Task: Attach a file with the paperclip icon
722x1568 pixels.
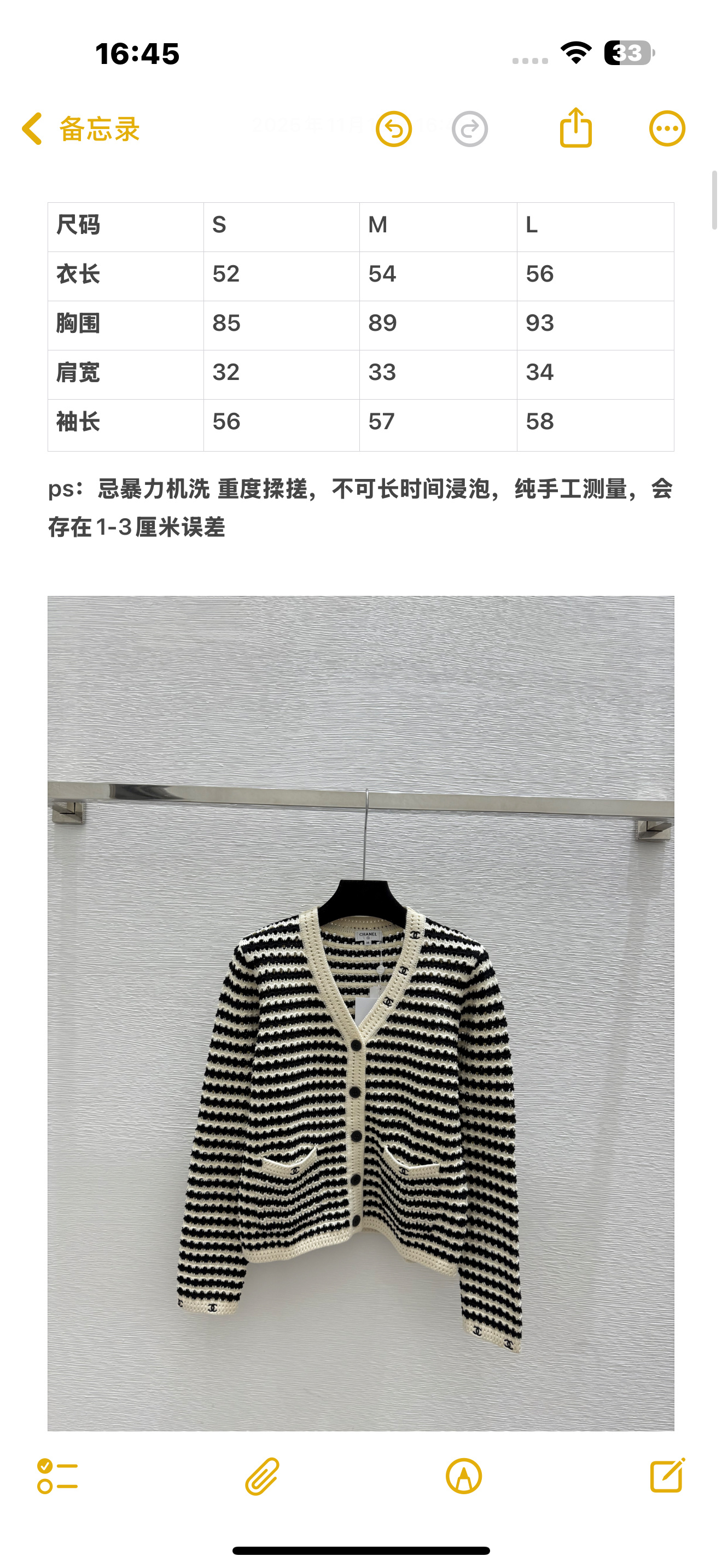Action: (262, 1476)
